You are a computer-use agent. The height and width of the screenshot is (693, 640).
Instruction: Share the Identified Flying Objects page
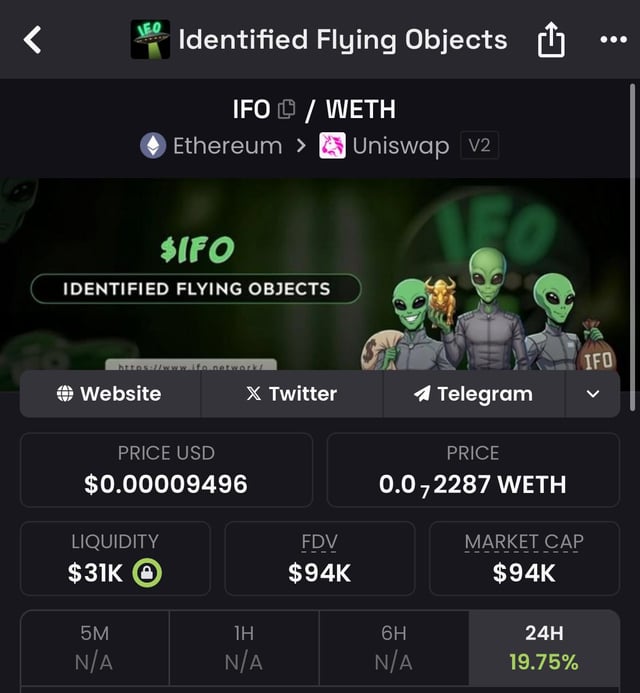point(551,40)
